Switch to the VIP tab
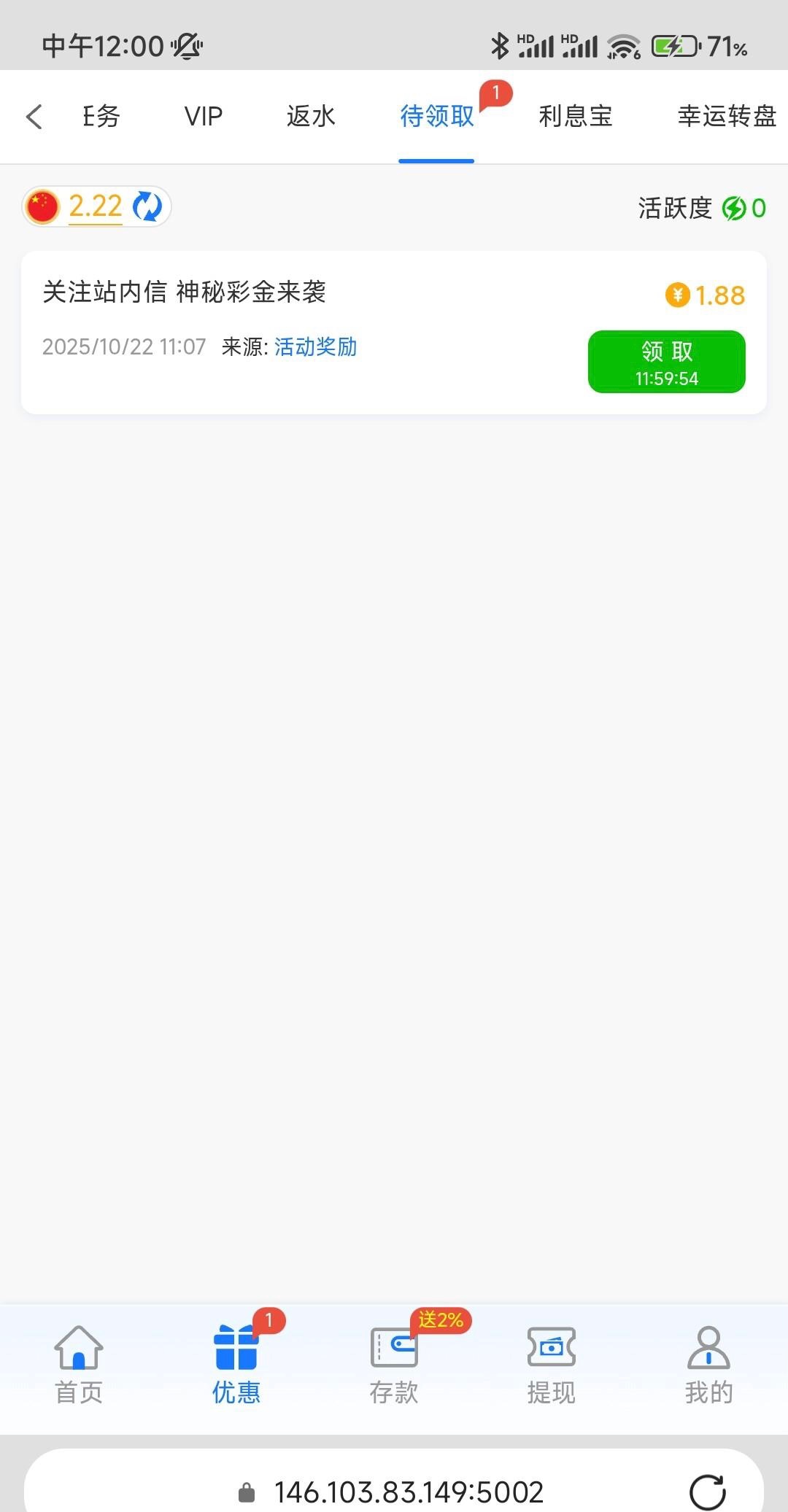This screenshot has width=788, height=1512. pyautogui.click(x=203, y=117)
